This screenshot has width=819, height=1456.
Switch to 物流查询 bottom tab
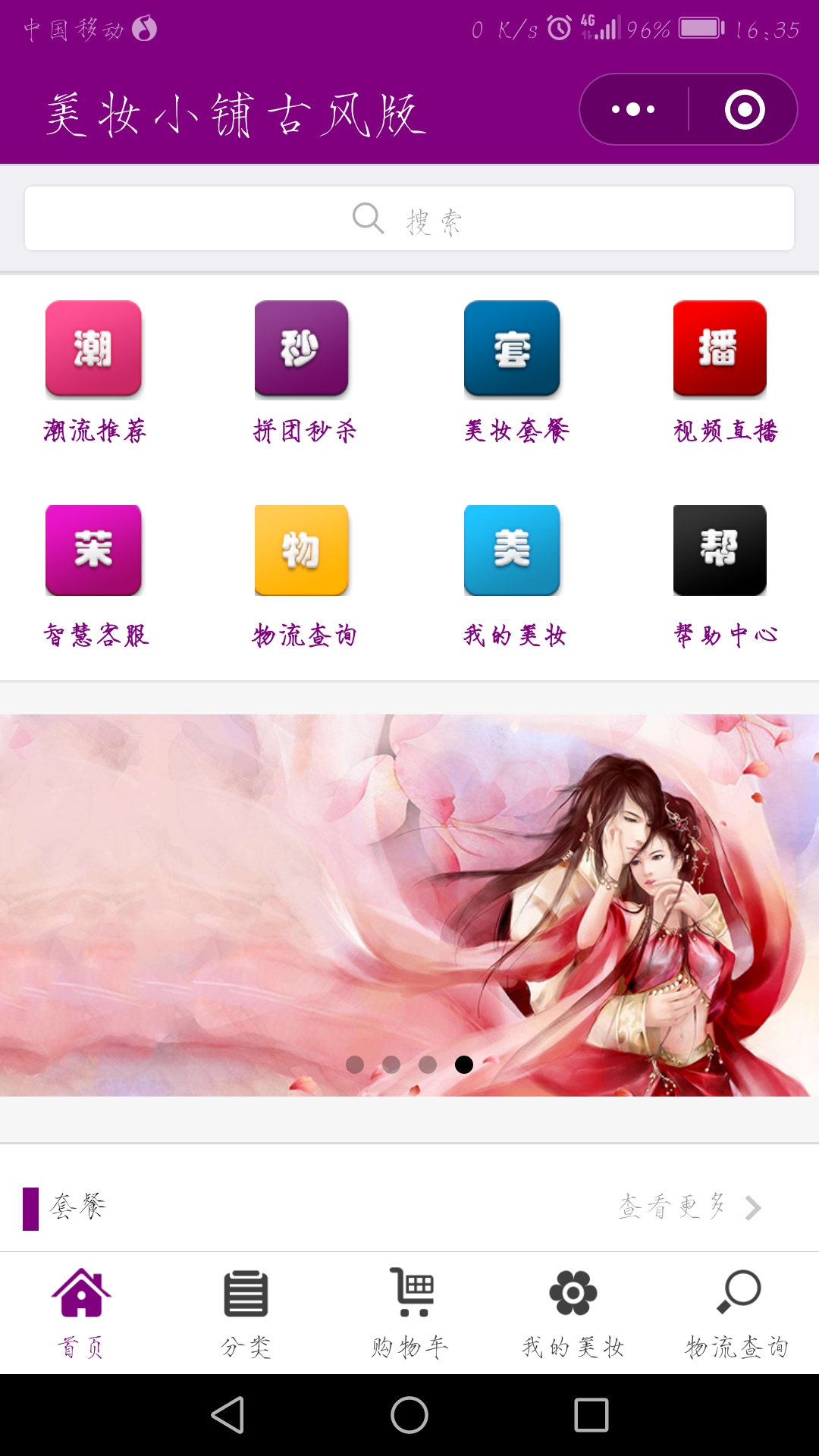point(737,1312)
